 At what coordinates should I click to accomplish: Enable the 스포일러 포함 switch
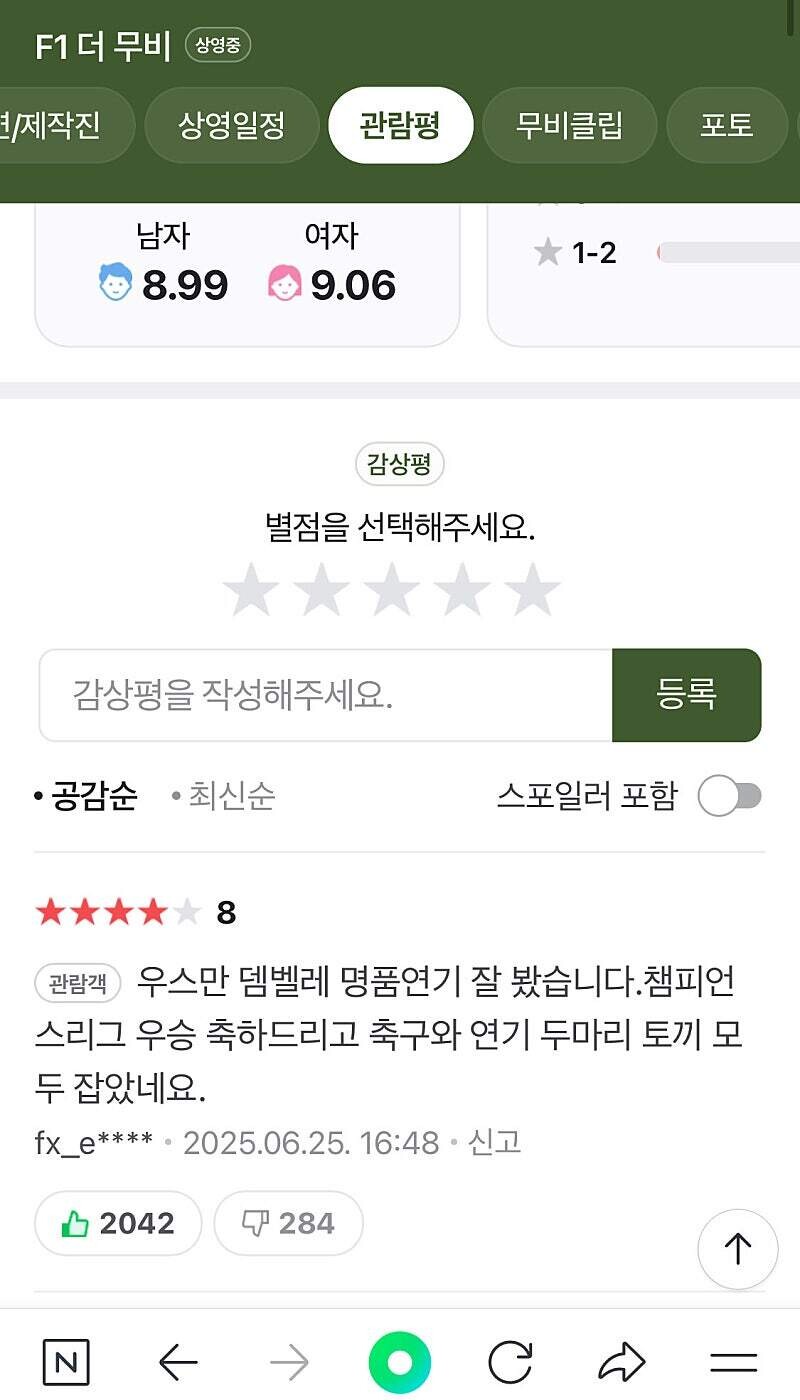[x=730, y=797]
